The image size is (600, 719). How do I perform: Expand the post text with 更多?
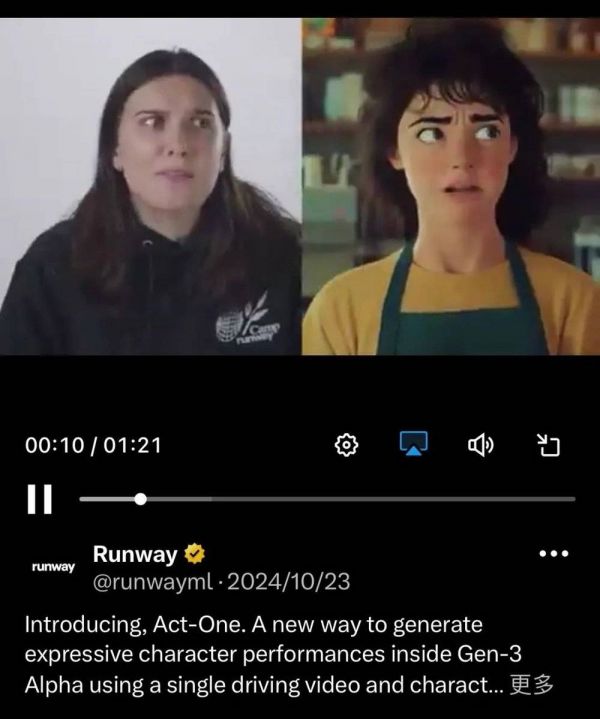coord(531,685)
